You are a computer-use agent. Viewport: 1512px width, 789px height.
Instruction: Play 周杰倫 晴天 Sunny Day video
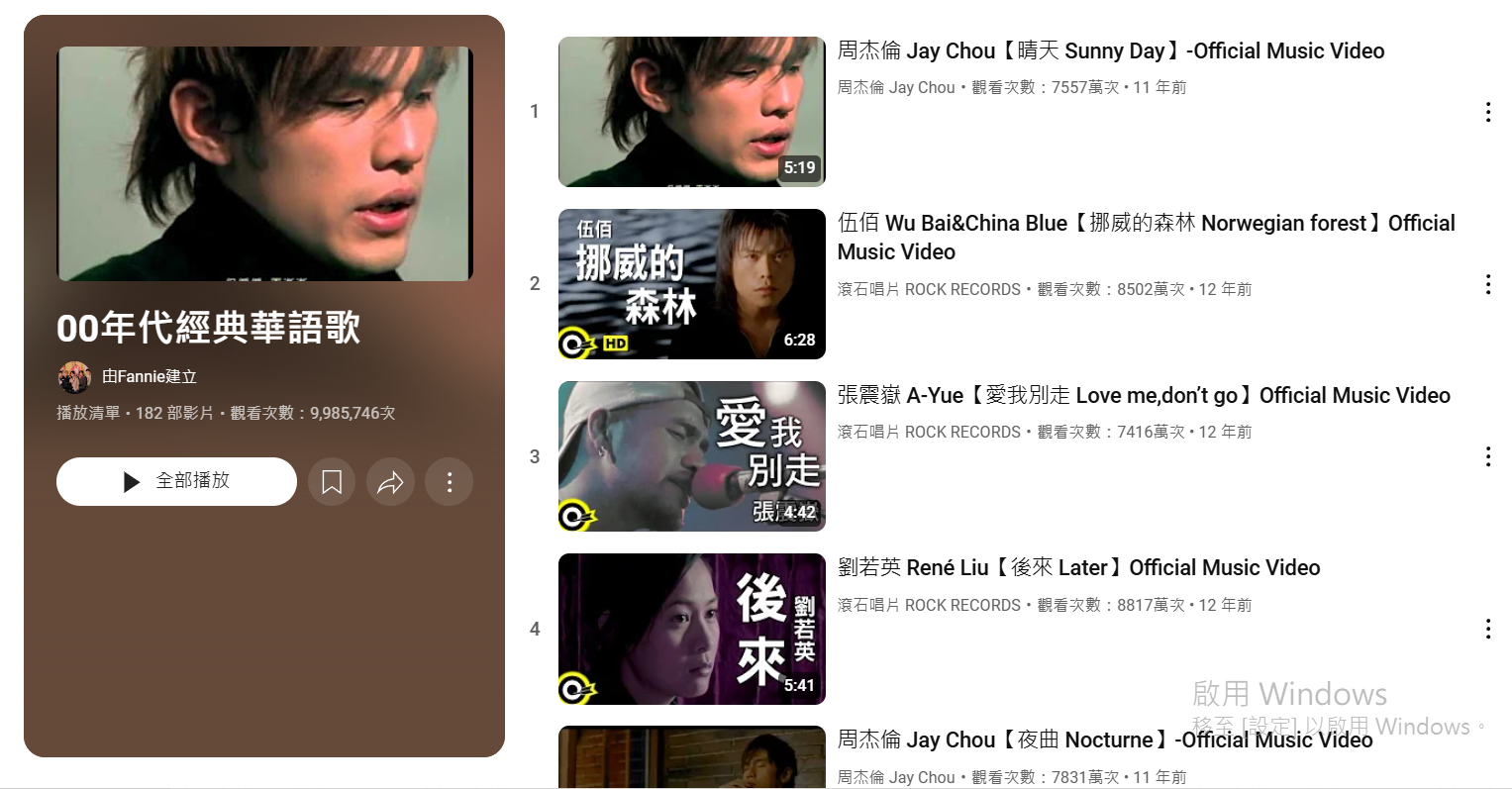click(x=1111, y=51)
